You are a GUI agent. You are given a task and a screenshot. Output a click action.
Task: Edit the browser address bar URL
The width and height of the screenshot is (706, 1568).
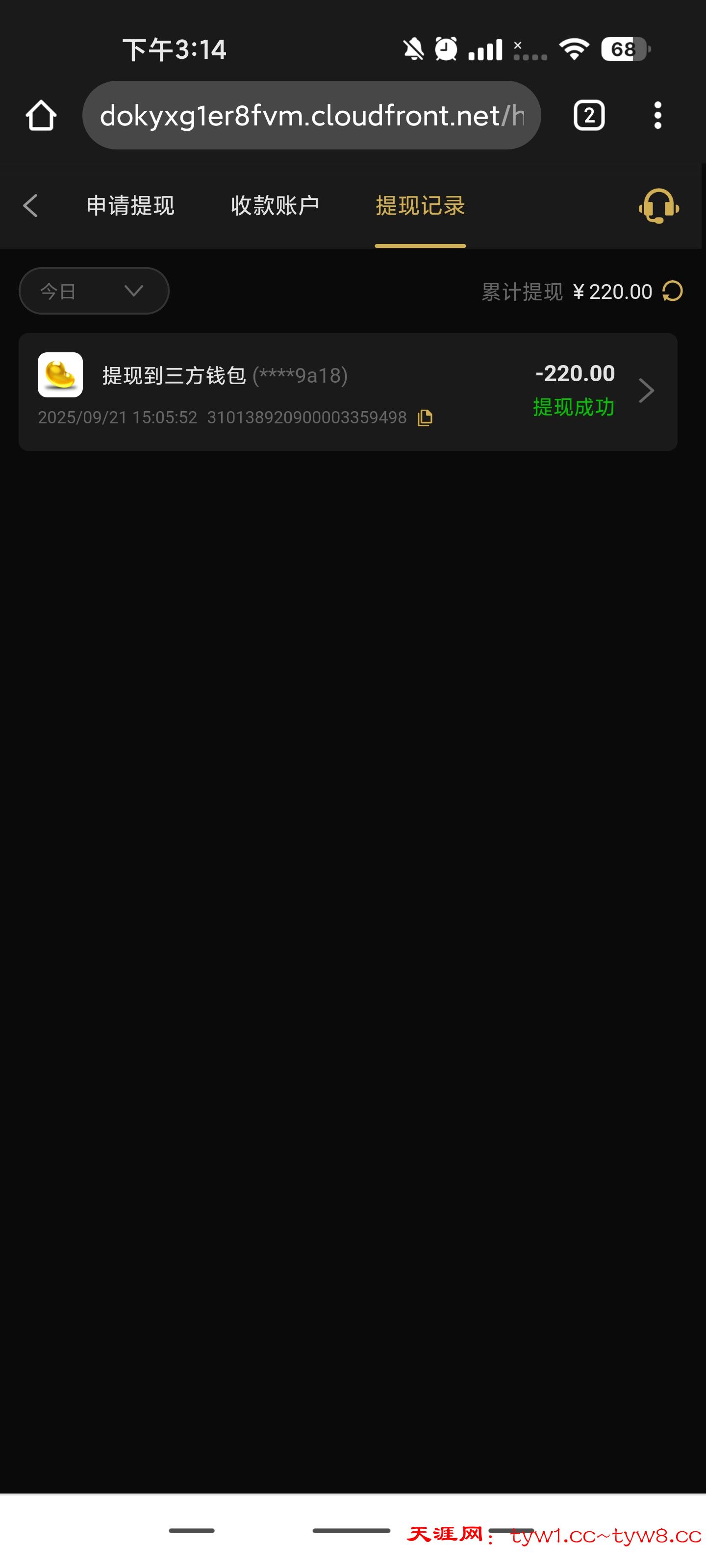311,116
